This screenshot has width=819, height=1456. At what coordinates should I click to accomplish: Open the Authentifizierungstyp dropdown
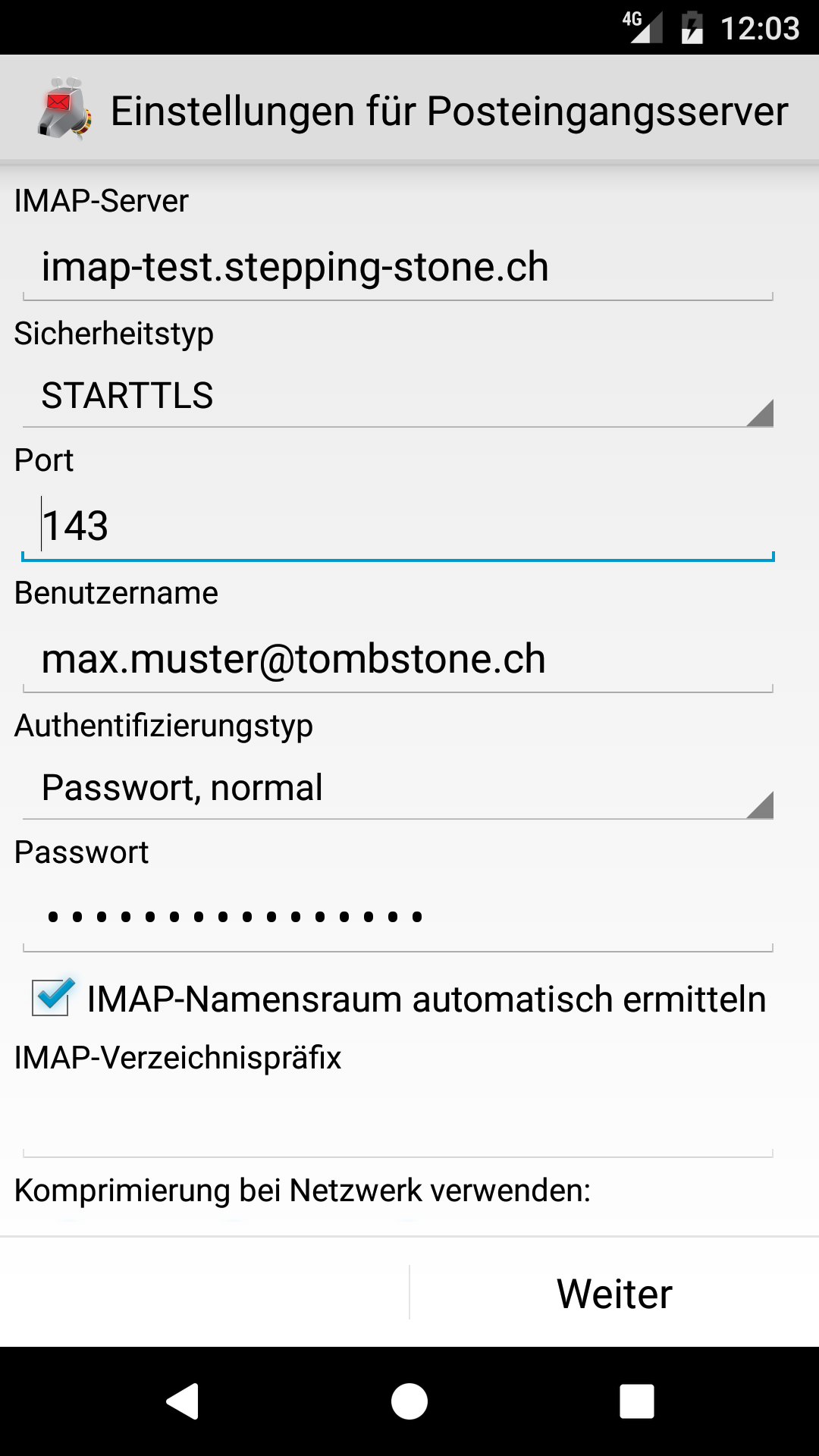398,789
